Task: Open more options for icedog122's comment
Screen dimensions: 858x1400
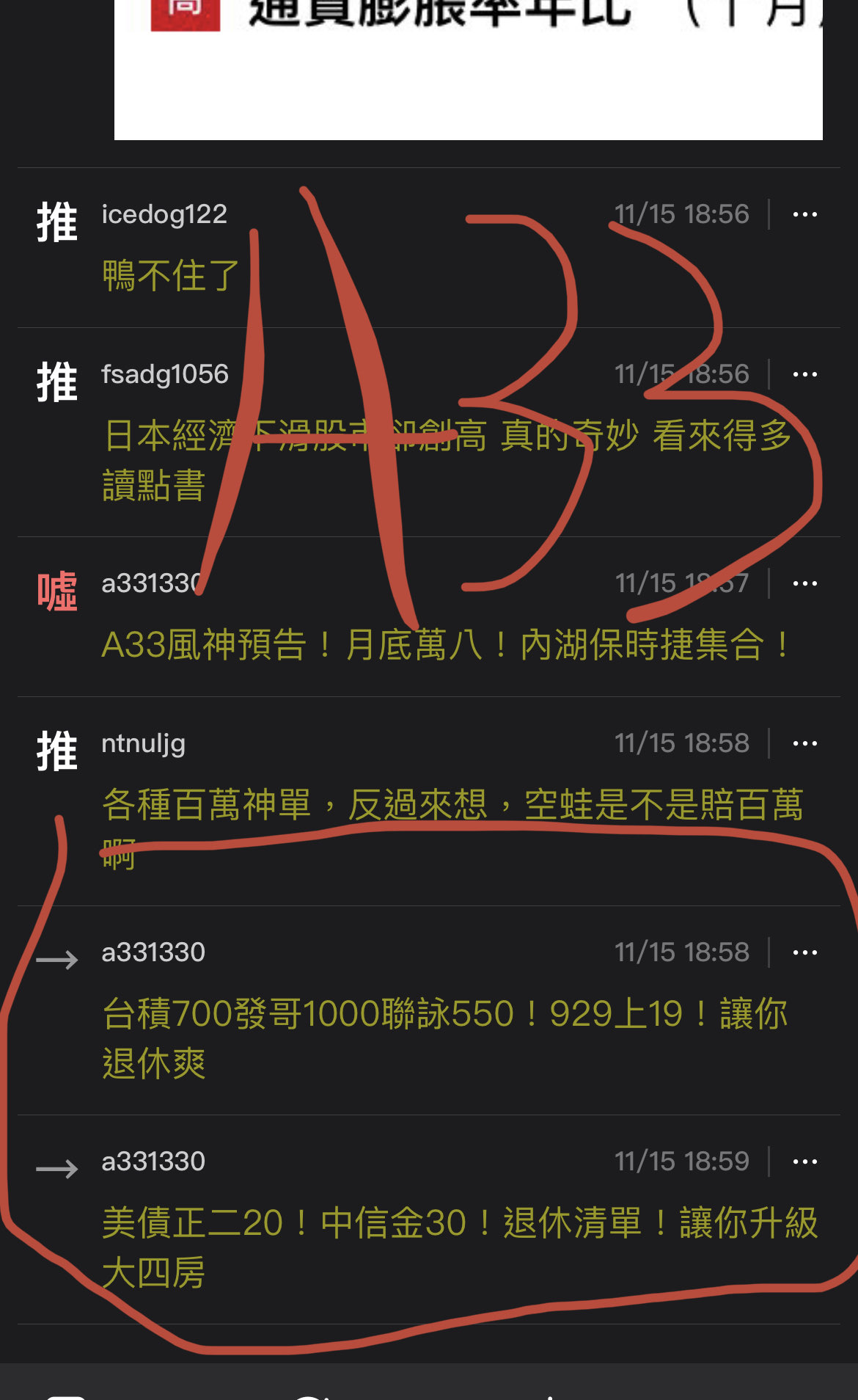Action: [804, 214]
